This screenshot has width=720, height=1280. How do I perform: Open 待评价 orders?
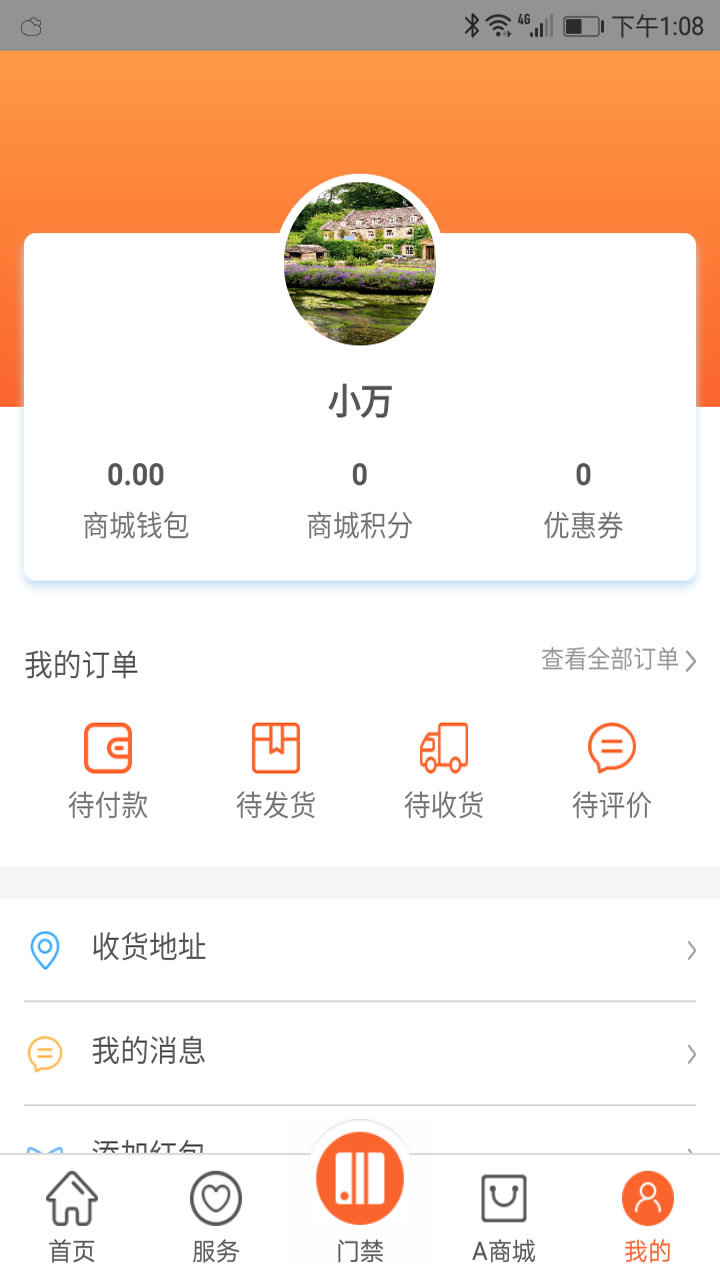(612, 771)
